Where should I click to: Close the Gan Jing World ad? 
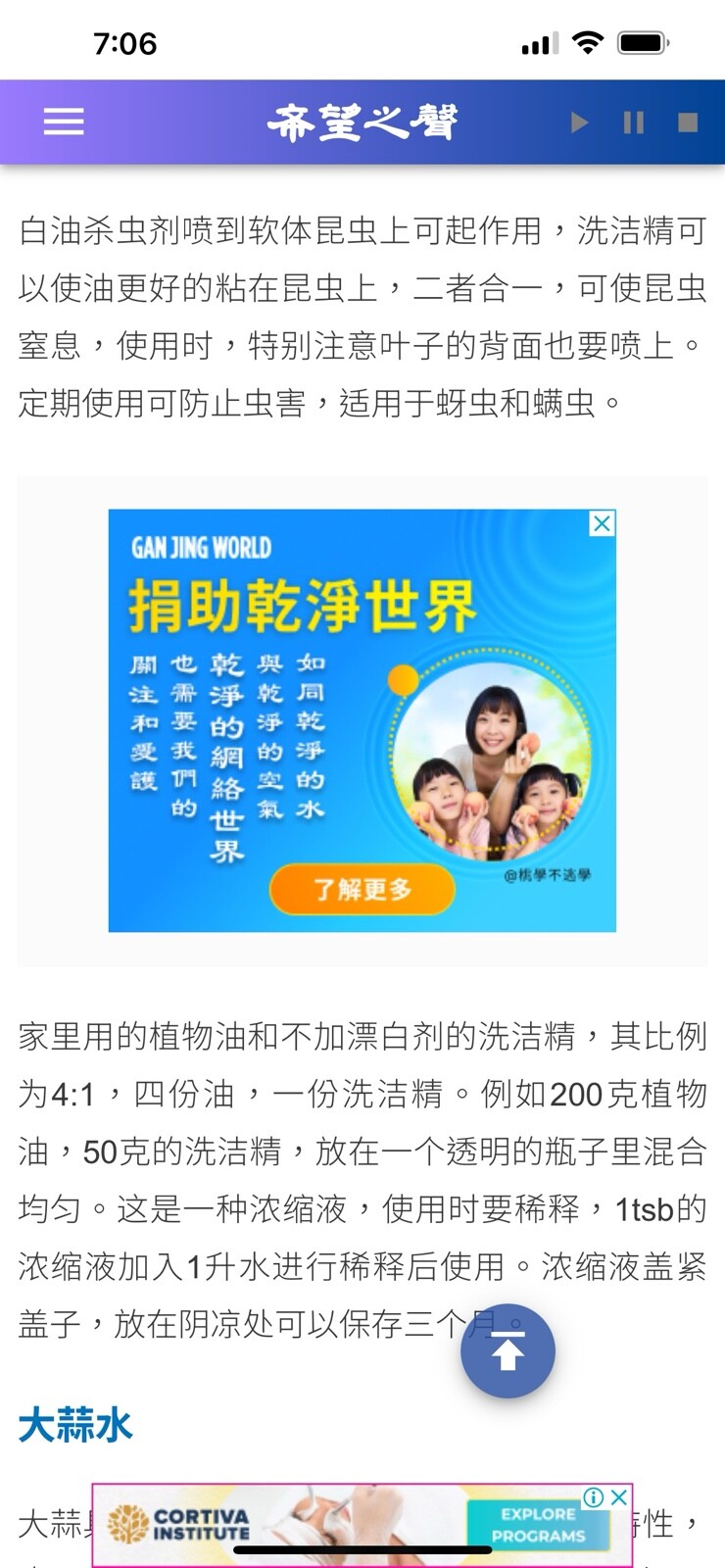603,523
